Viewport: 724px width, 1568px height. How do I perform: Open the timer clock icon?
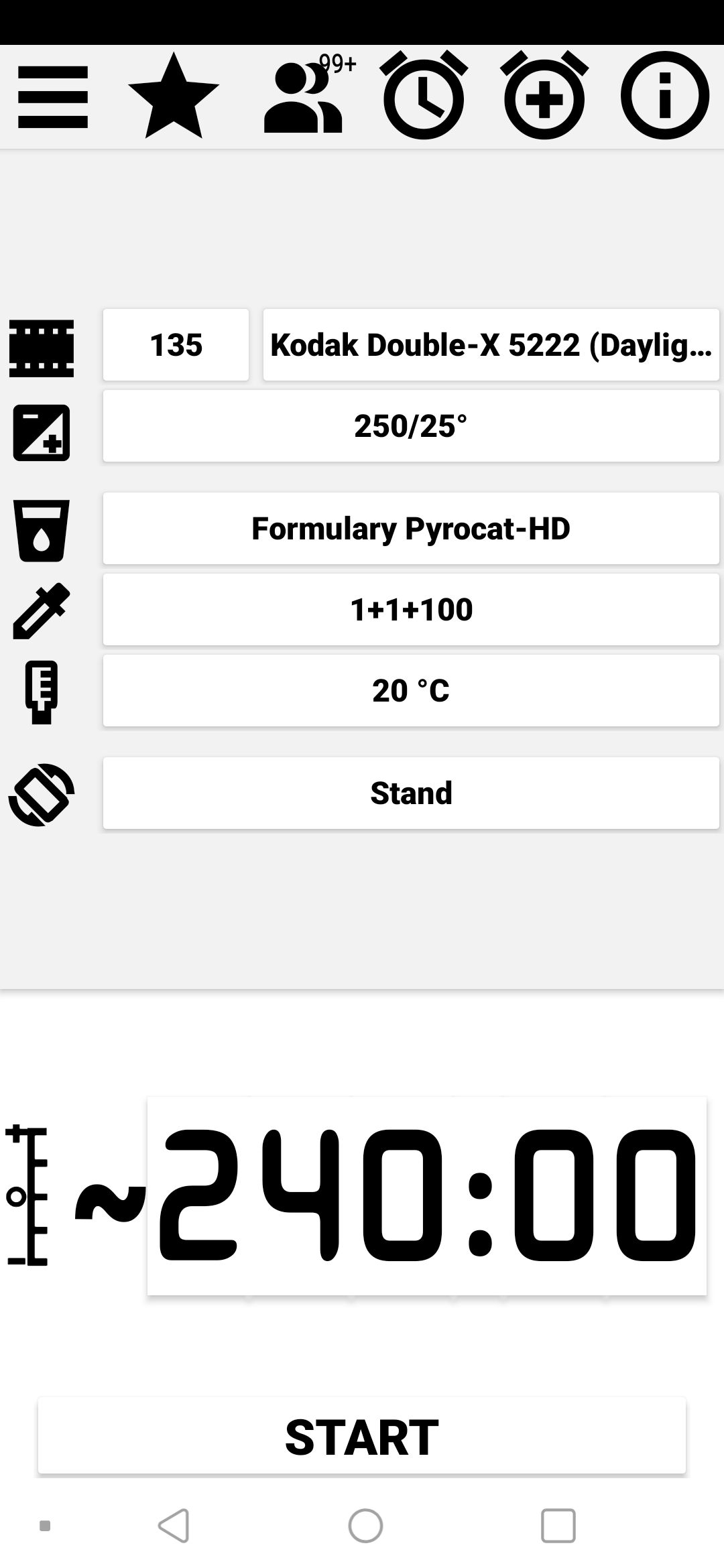click(424, 96)
